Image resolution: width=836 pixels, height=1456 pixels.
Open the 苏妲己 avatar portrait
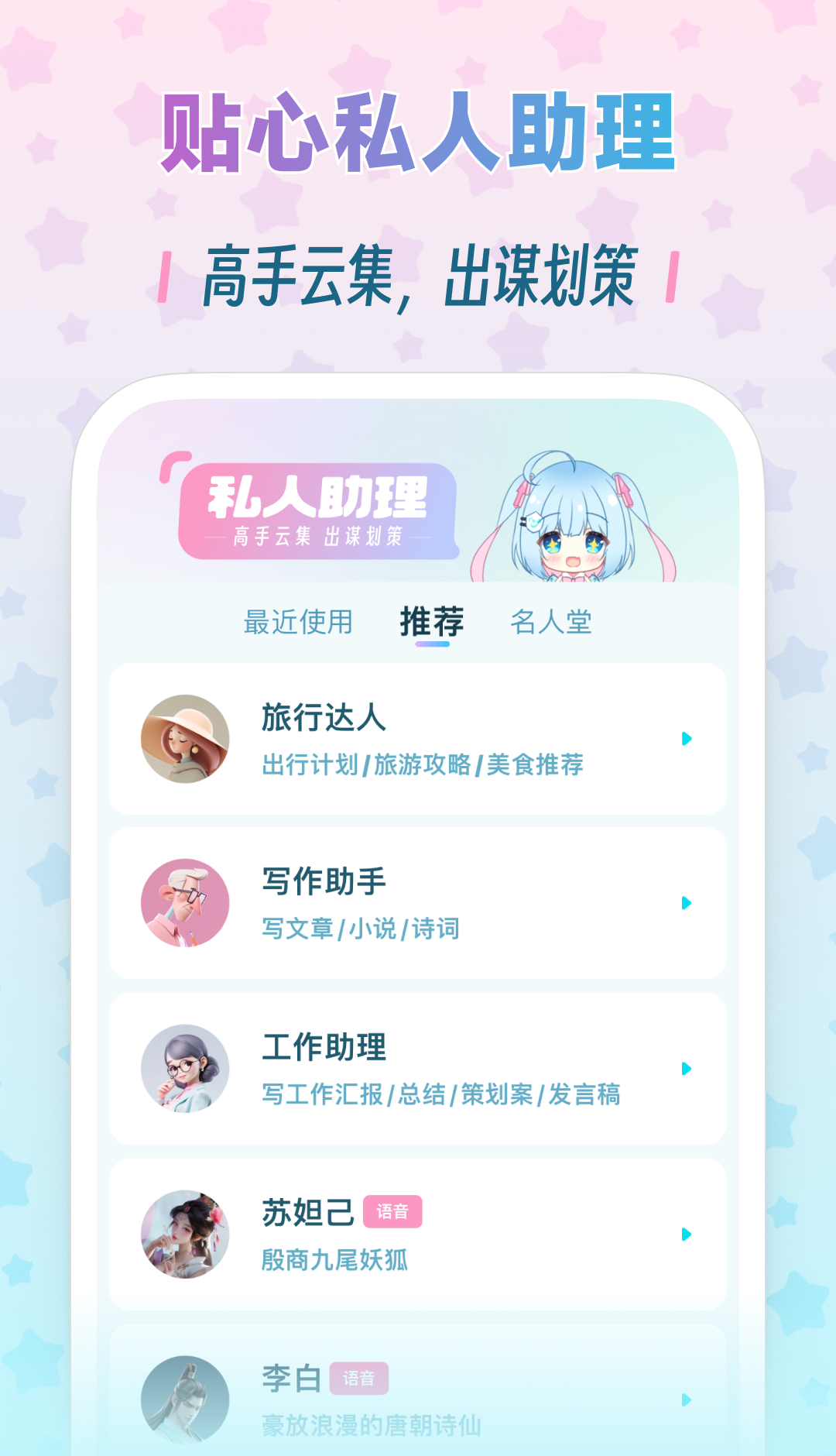click(186, 1234)
